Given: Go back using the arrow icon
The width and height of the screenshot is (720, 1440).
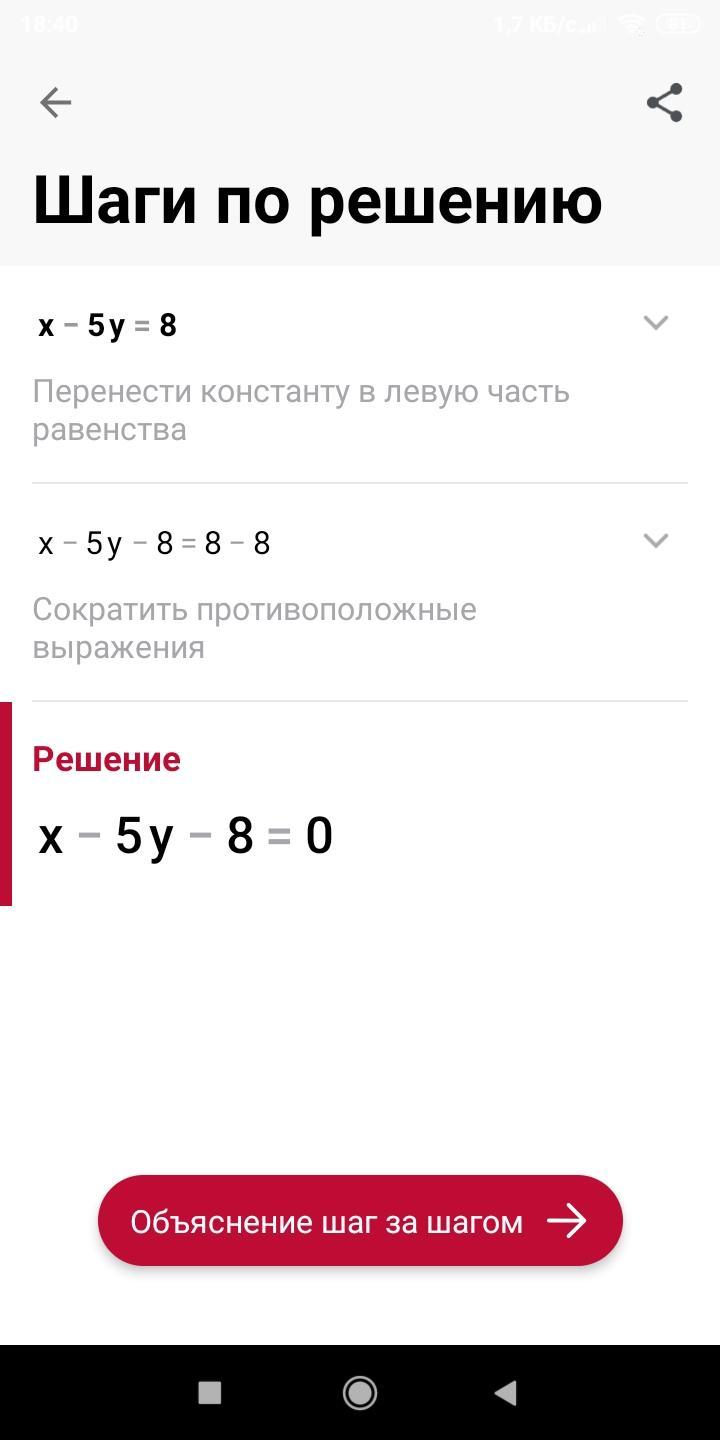Looking at the screenshot, I should coord(56,102).
